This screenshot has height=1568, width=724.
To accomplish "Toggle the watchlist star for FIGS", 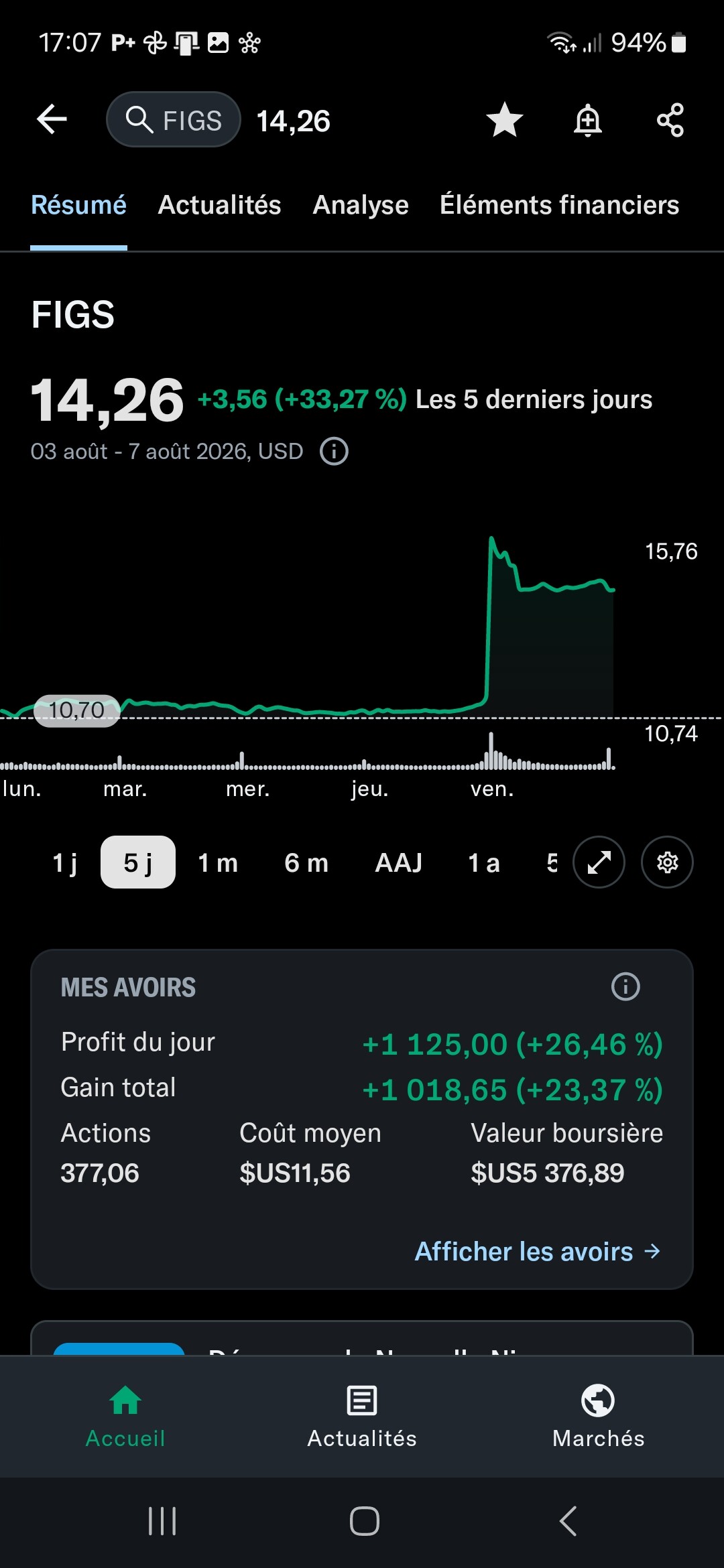I will (x=504, y=120).
